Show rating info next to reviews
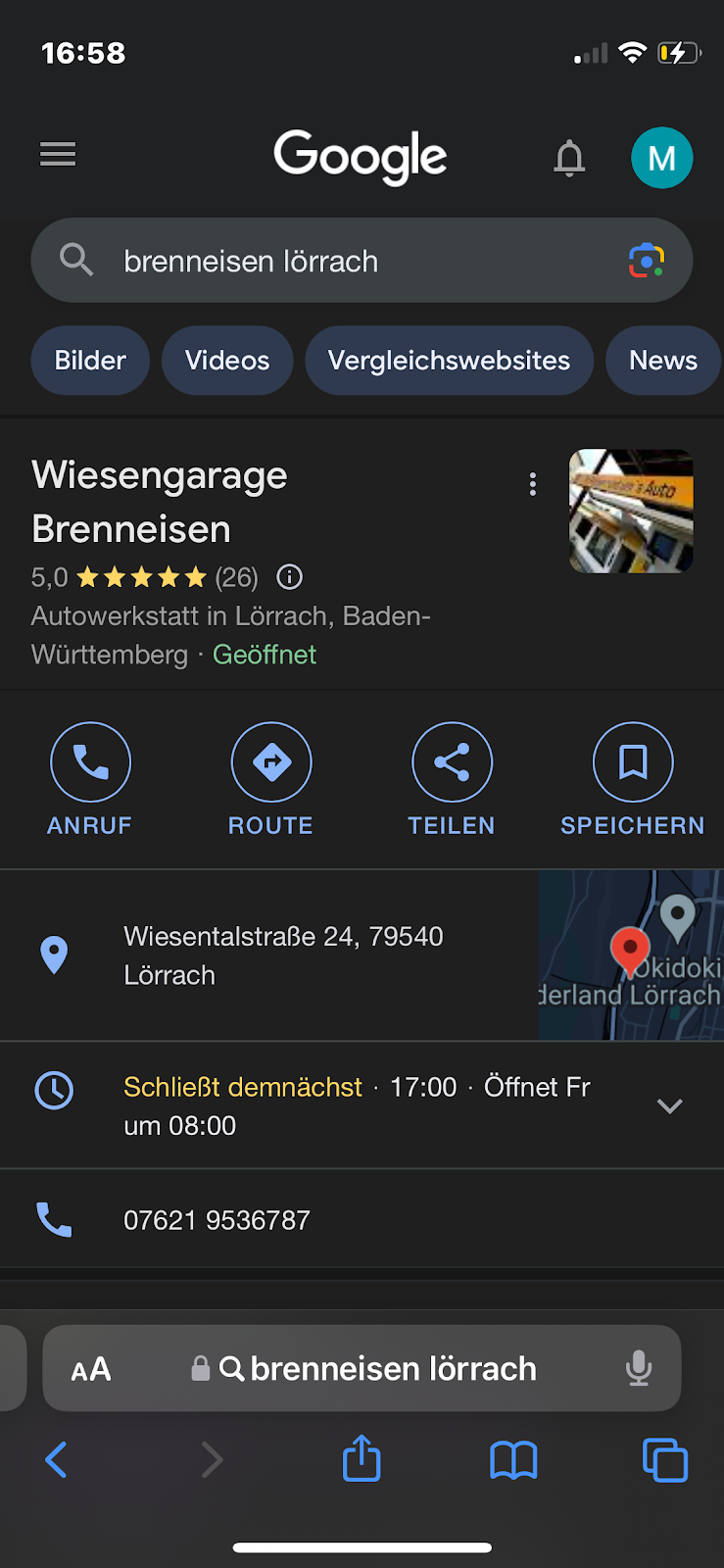This screenshot has width=724, height=1568. (289, 577)
